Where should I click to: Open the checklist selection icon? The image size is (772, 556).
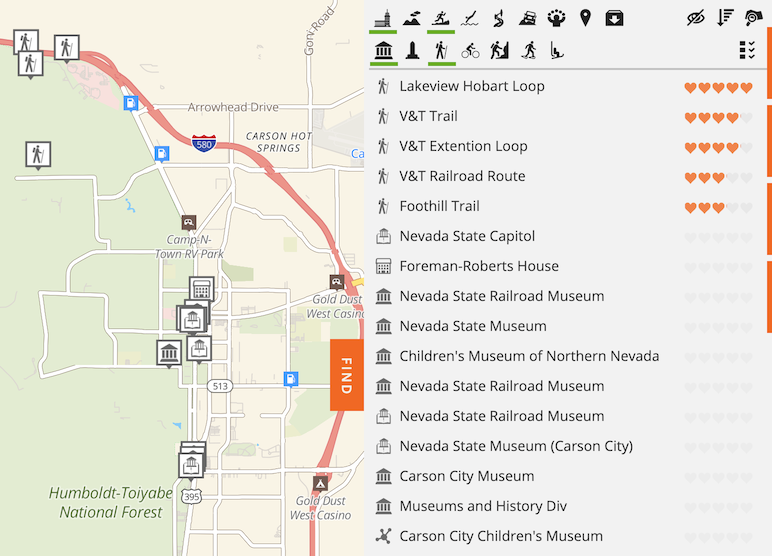pos(746,50)
